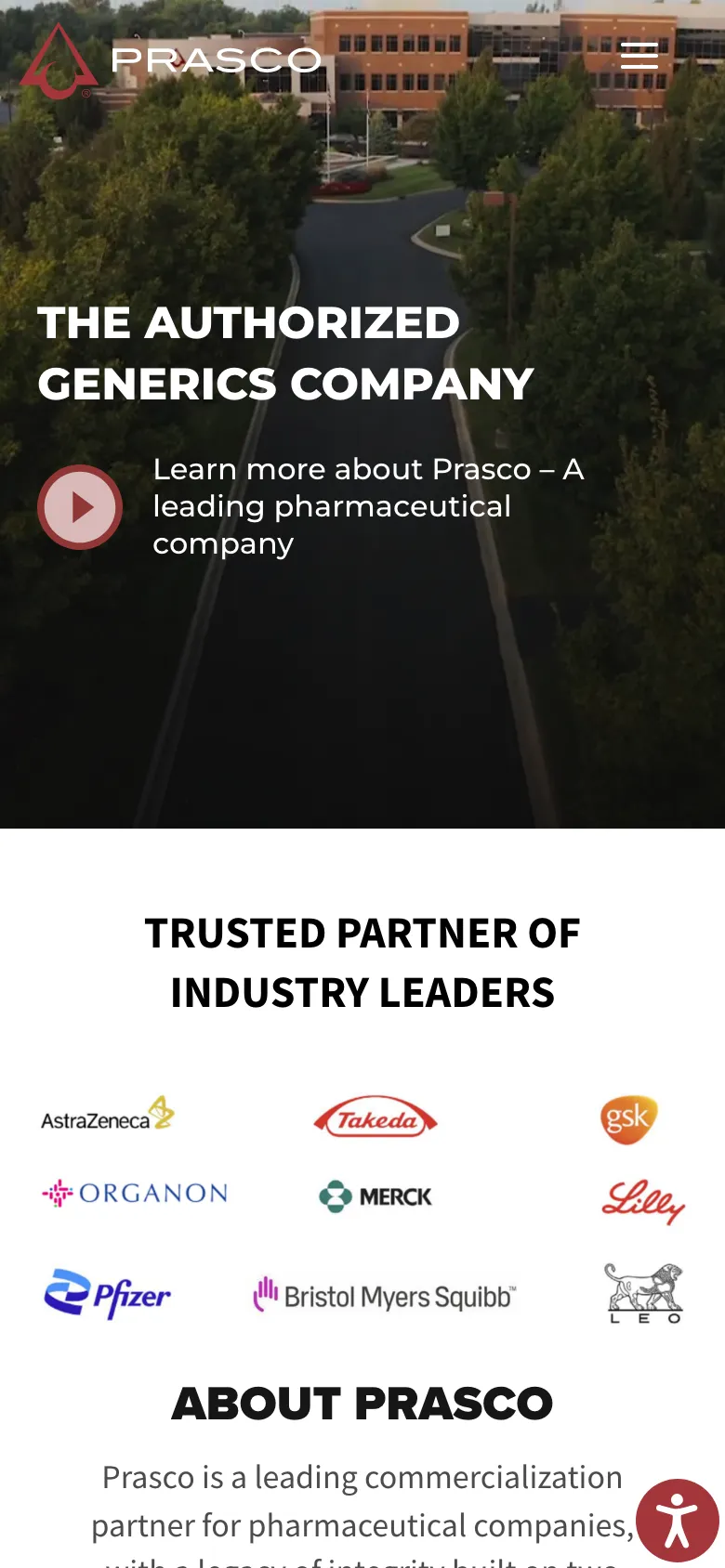The width and height of the screenshot is (725, 1568).
Task: Select the TRUSTED PARTNER heading text
Action: tap(362, 961)
